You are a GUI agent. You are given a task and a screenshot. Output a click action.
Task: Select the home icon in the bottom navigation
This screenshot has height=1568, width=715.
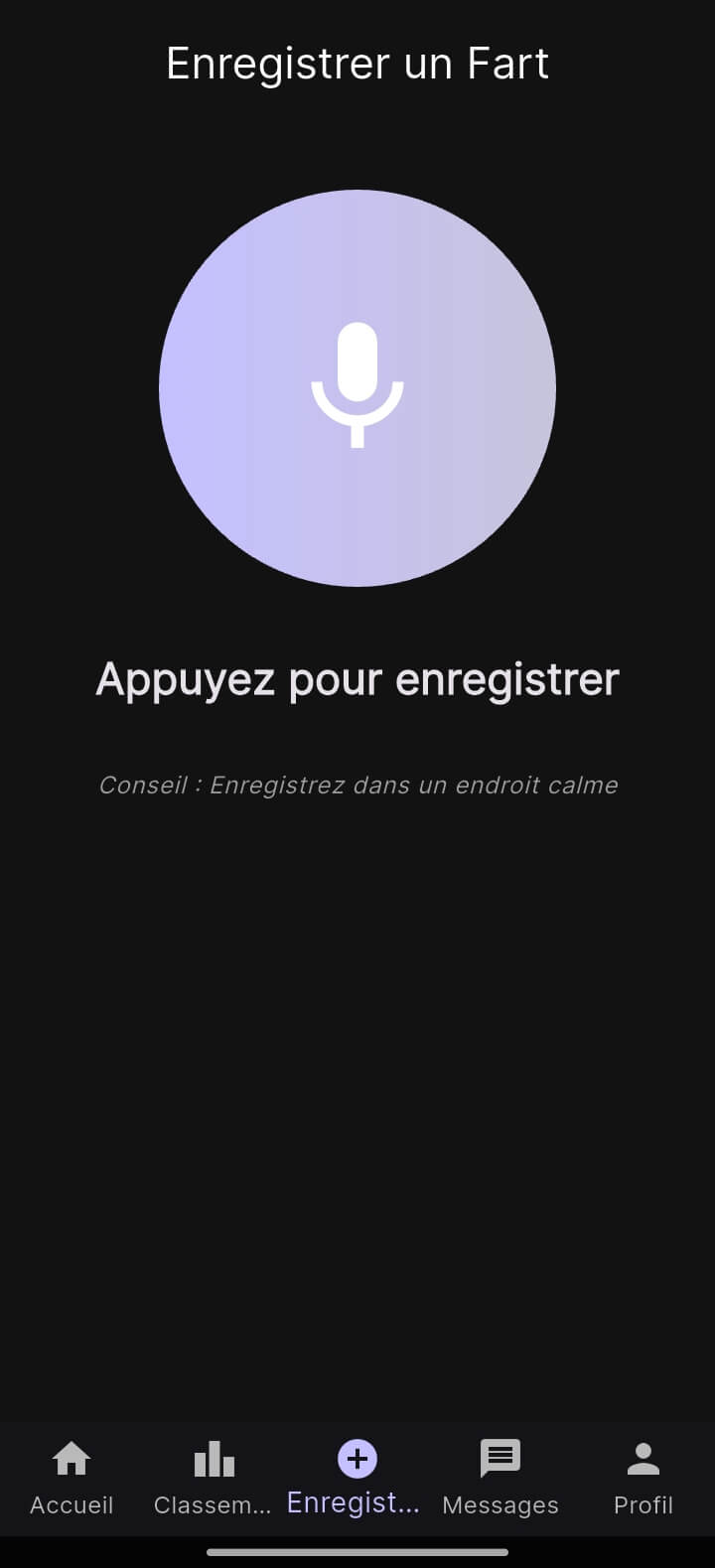[71, 1458]
